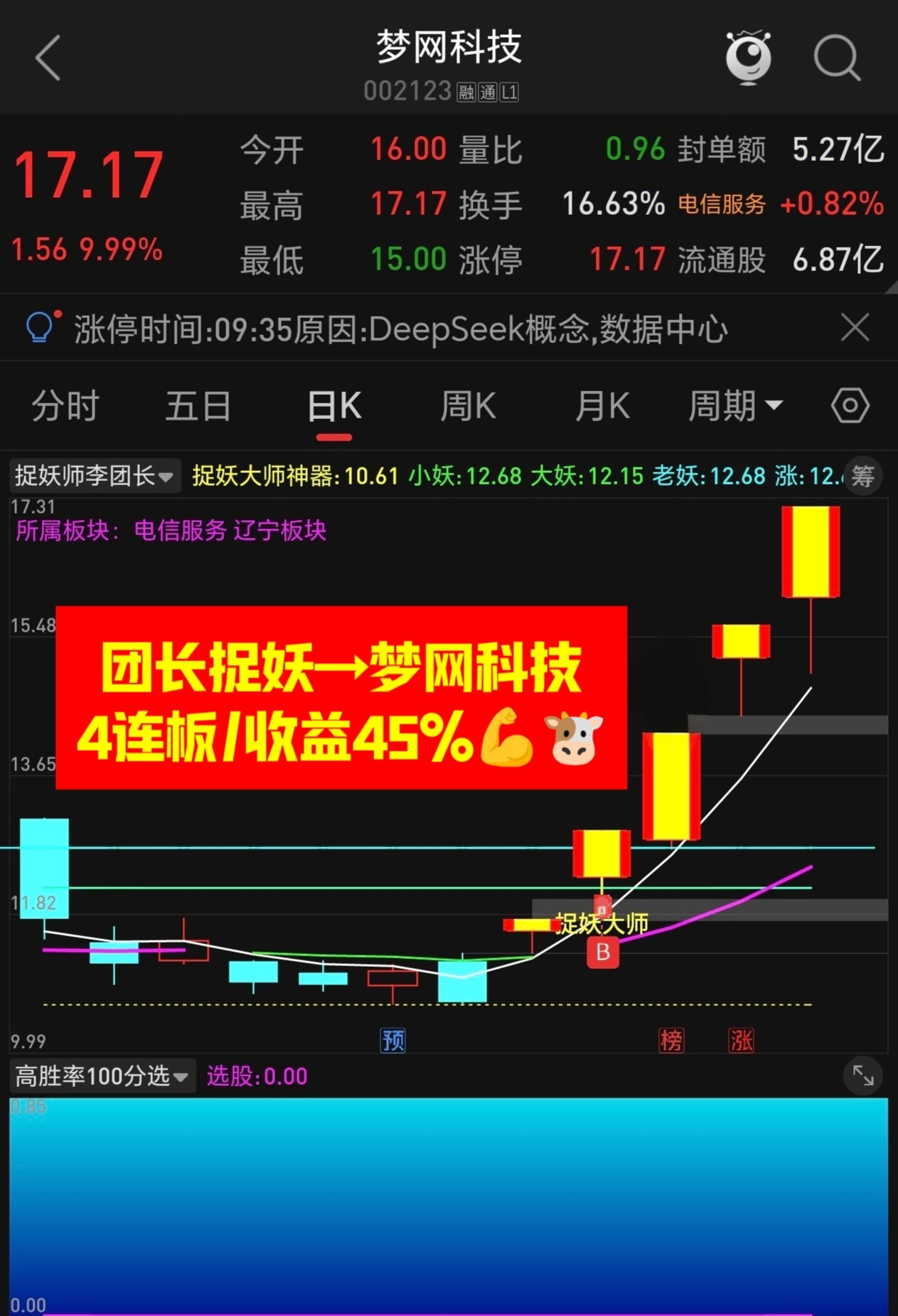The height and width of the screenshot is (1316, 898).
Task: Open the 电信服务 sector link
Action: click(721, 205)
